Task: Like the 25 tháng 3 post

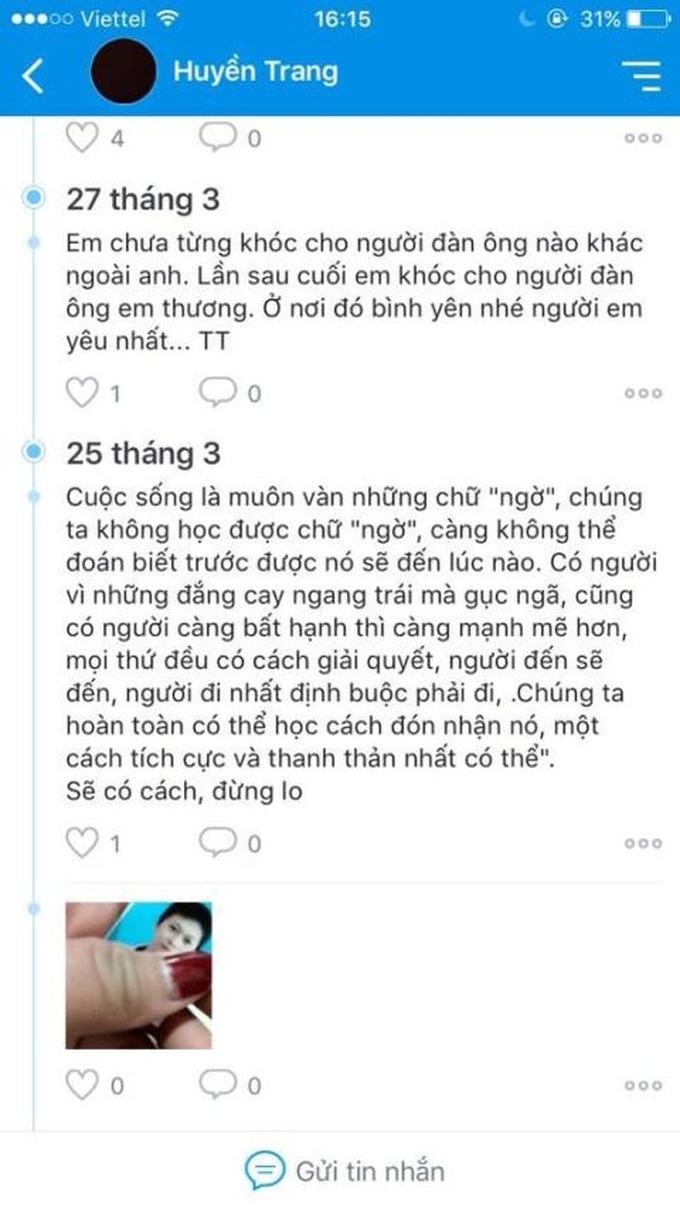Action: coord(82,843)
